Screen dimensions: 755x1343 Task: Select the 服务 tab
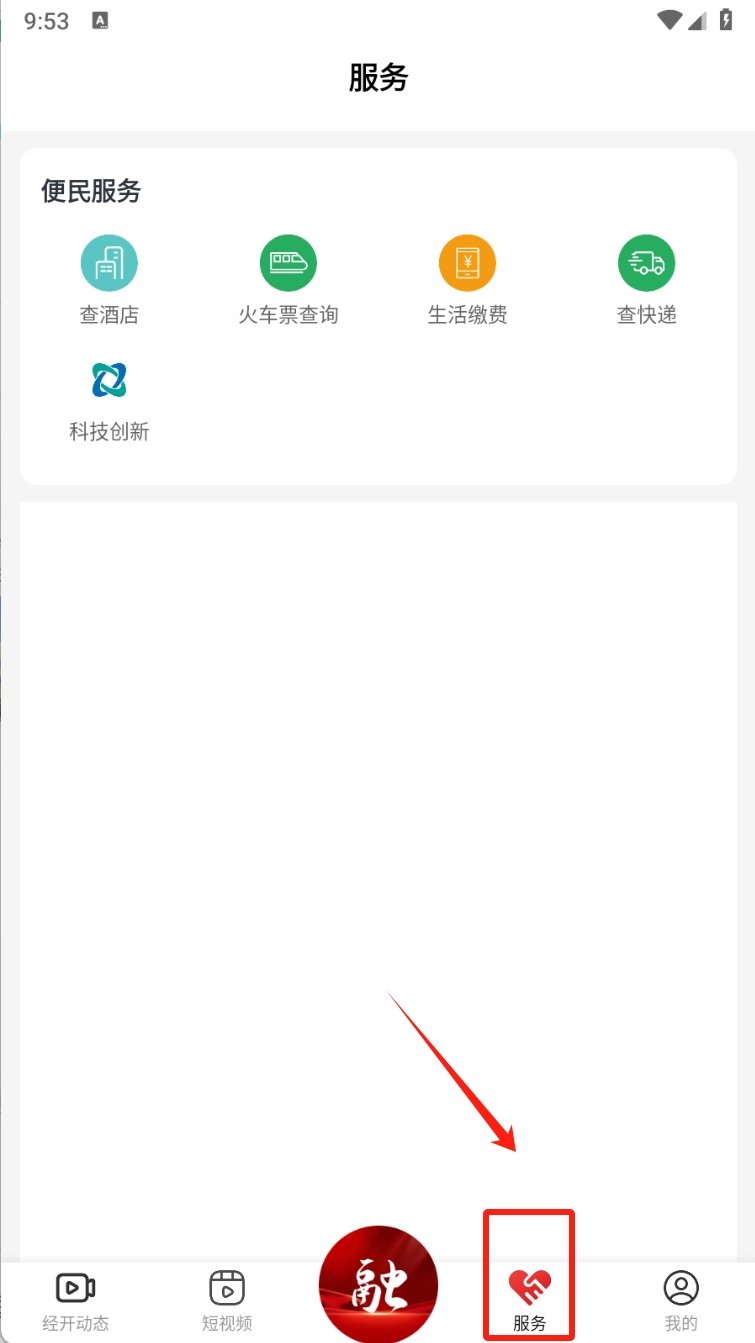coord(530,1301)
